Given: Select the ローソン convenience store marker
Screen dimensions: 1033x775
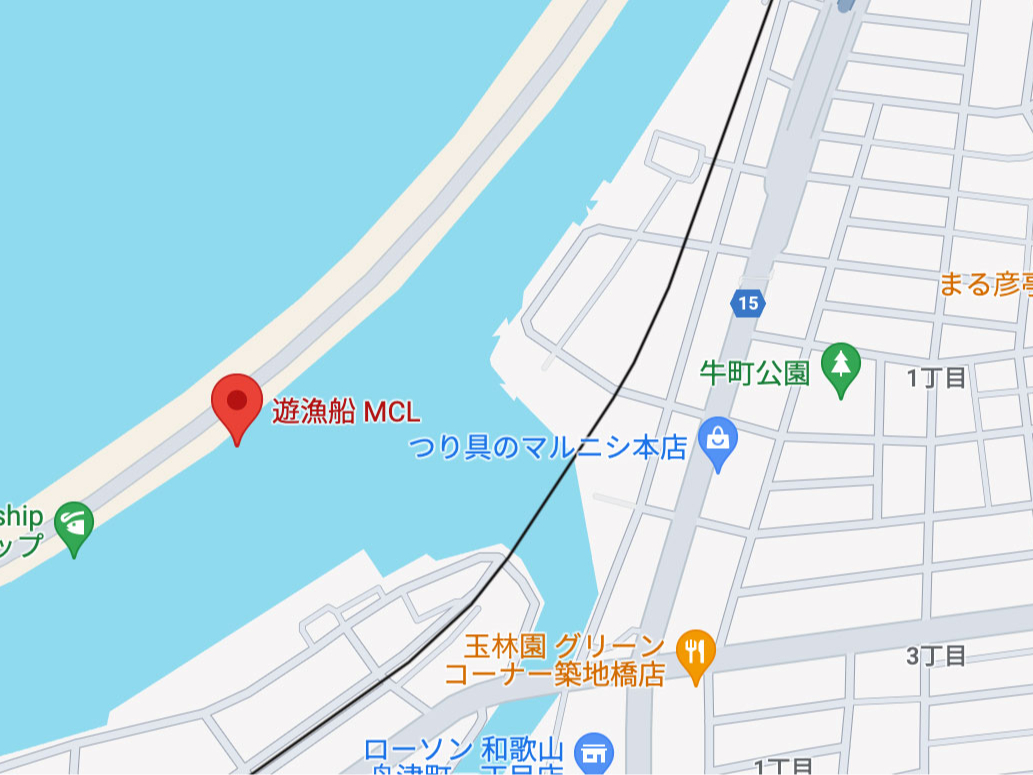Looking at the screenshot, I should tap(597, 750).
